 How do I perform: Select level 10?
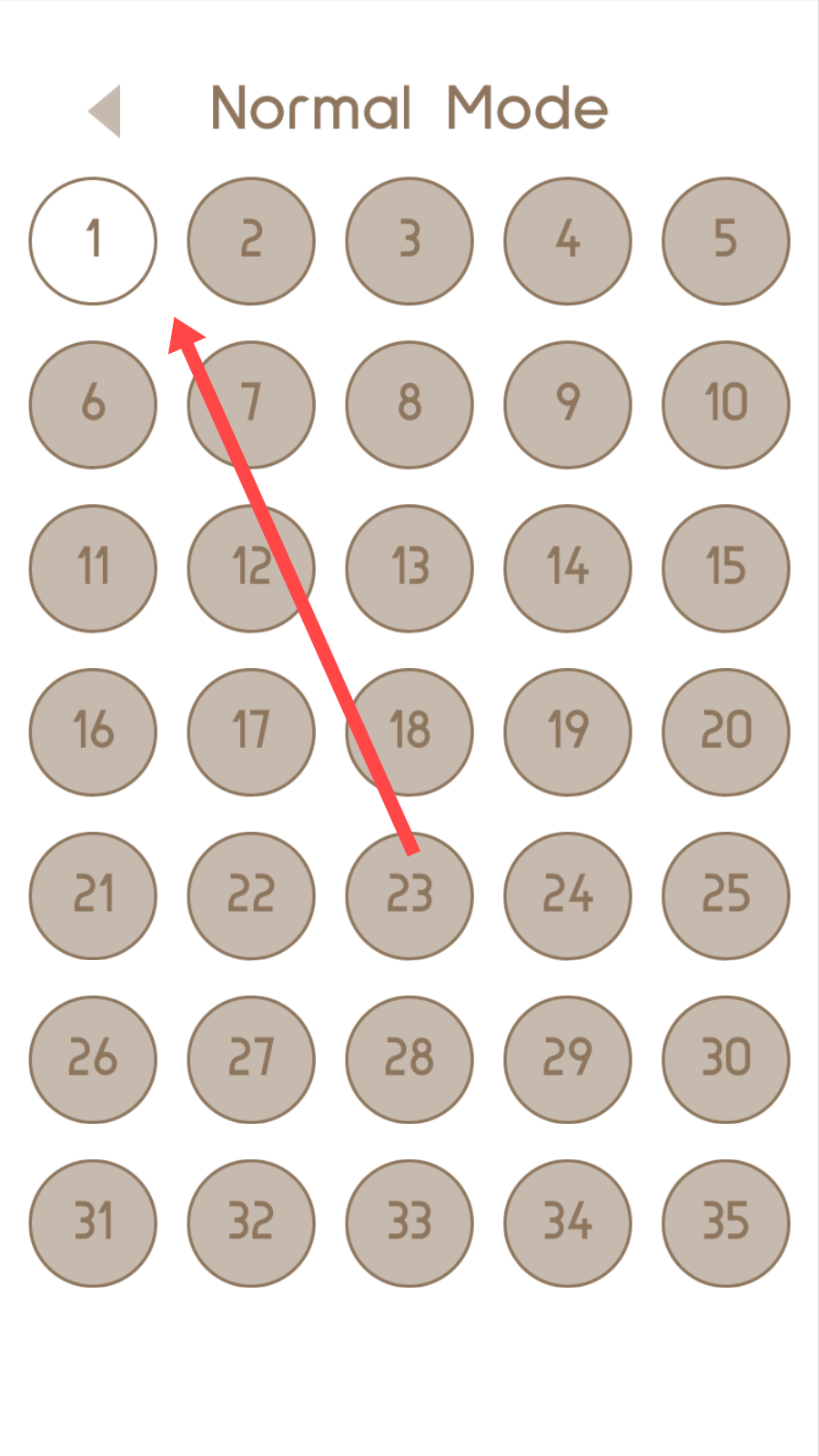click(726, 405)
